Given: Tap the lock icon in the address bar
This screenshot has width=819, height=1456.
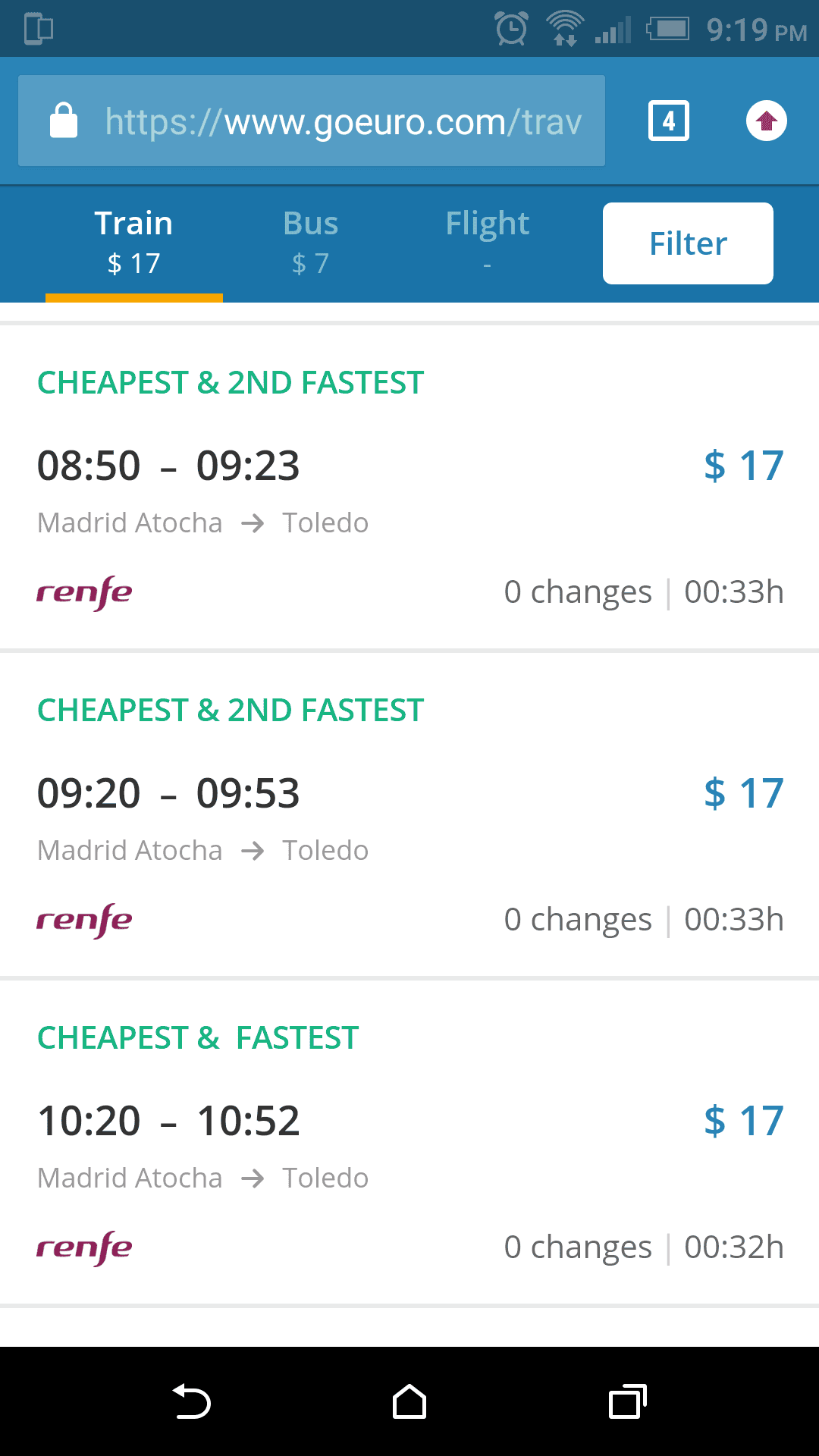Looking at the screenshot, I should pyautogui.click(x=64, y=120).
